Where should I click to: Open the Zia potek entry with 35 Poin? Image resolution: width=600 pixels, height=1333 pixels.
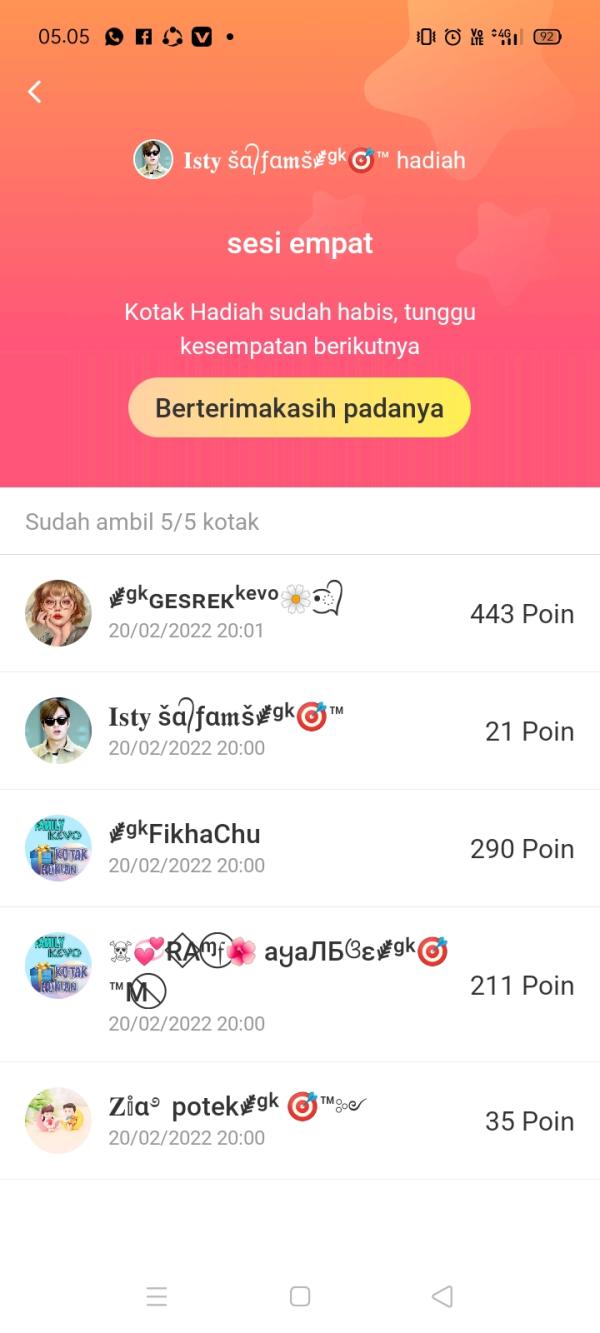tap(300, 1120)
